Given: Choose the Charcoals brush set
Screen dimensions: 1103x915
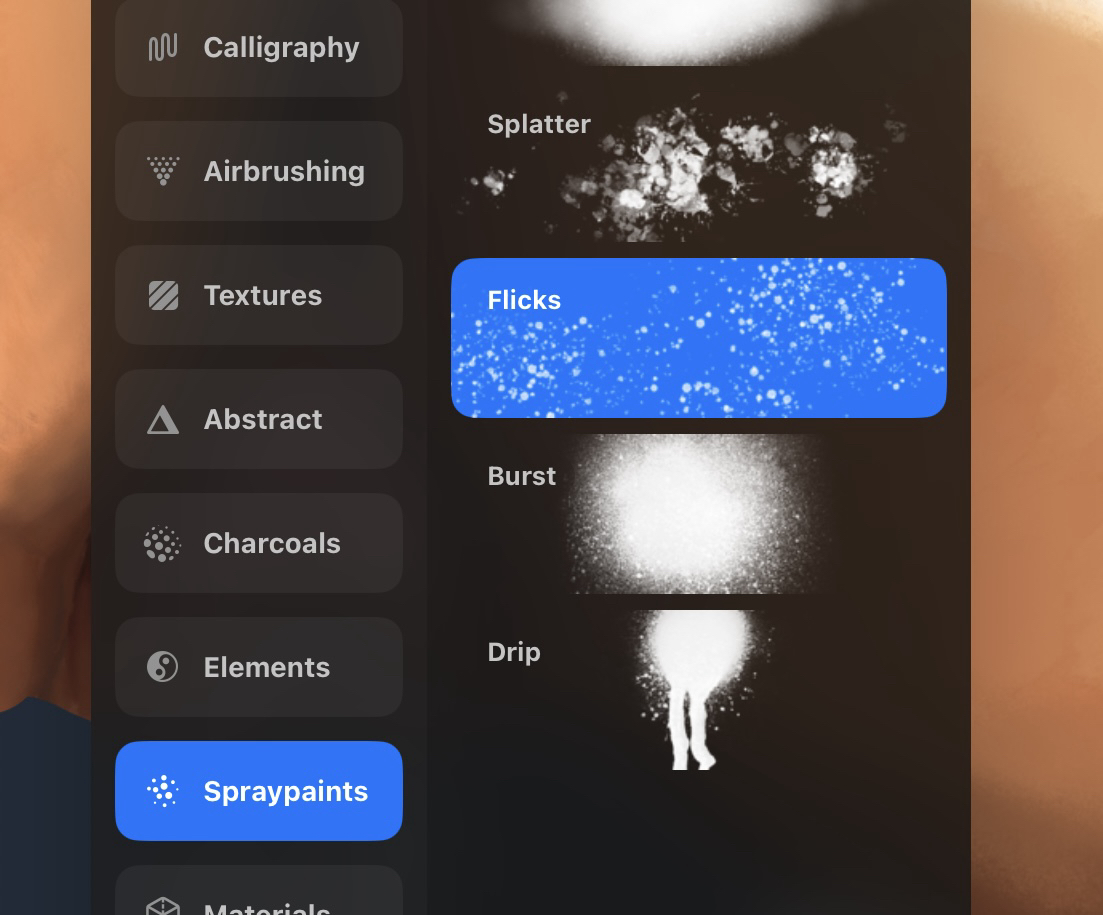Looking at the screenshot, I should pos(258,543).
